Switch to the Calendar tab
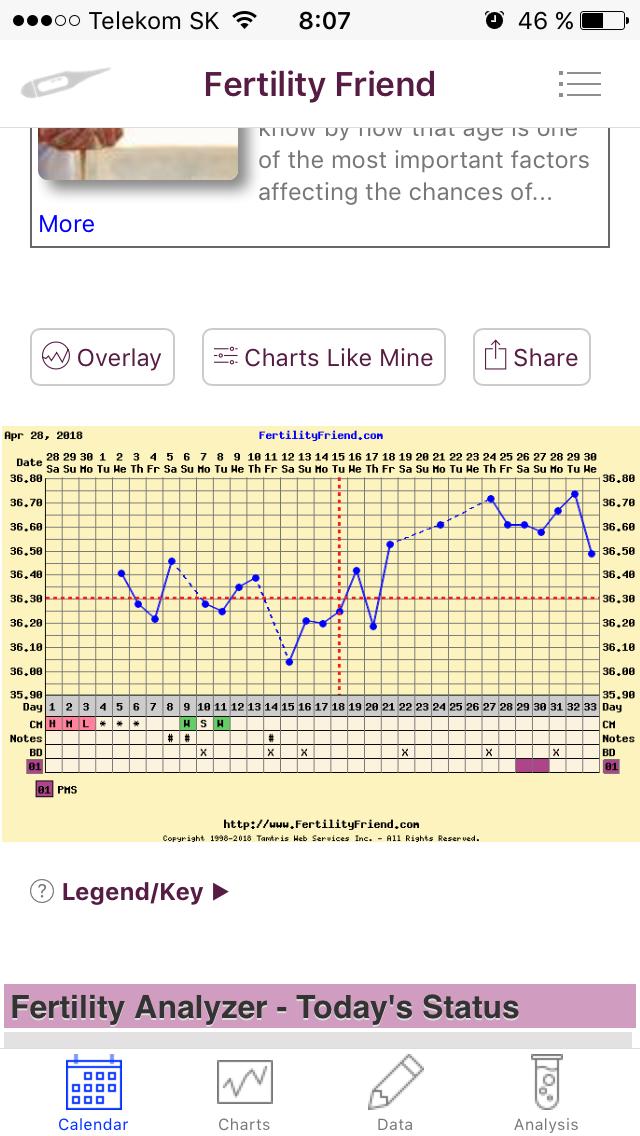The width and height of the screenshot is (640, 1136). point(93,1092)
